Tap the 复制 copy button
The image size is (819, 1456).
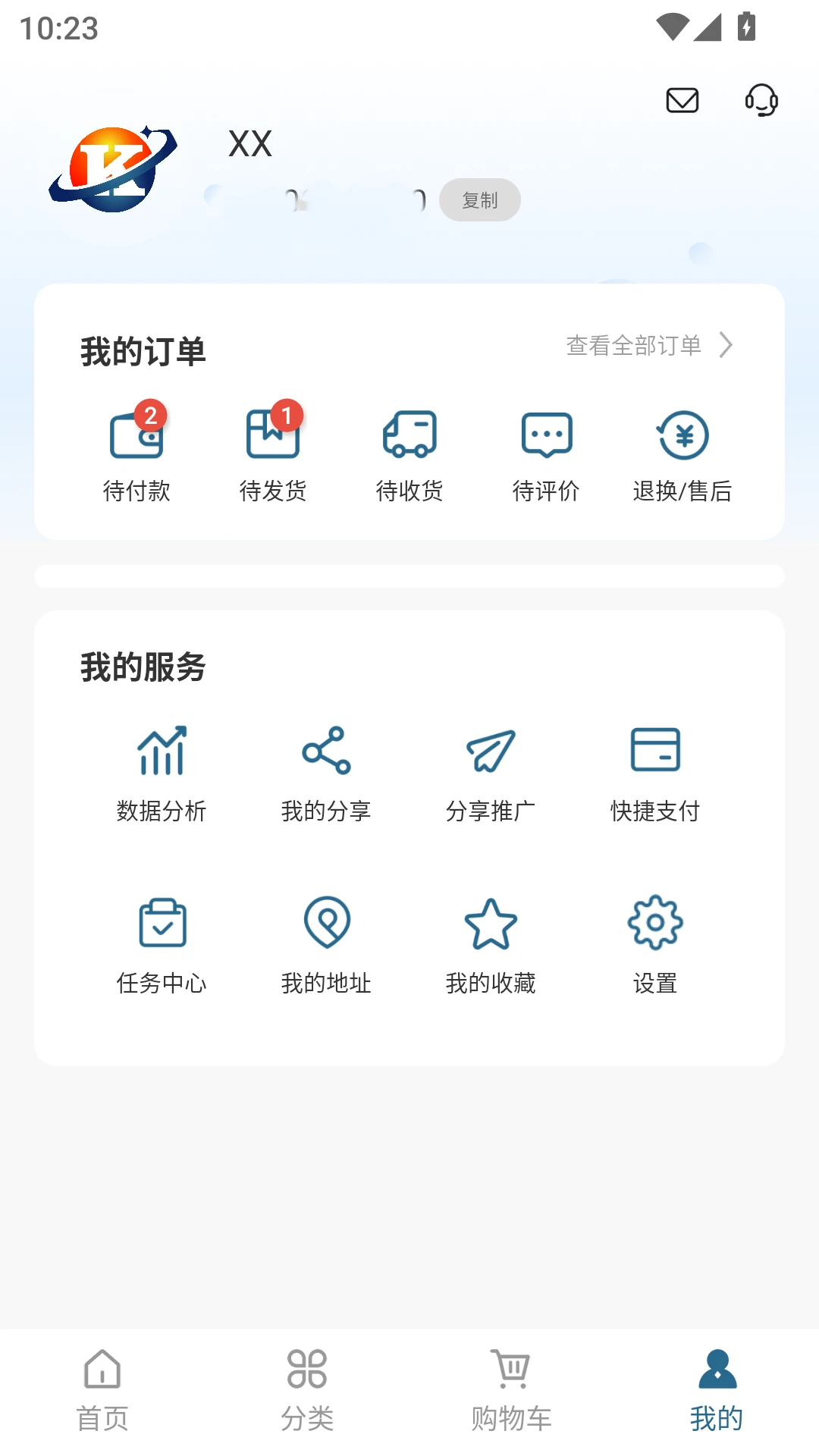480,200
